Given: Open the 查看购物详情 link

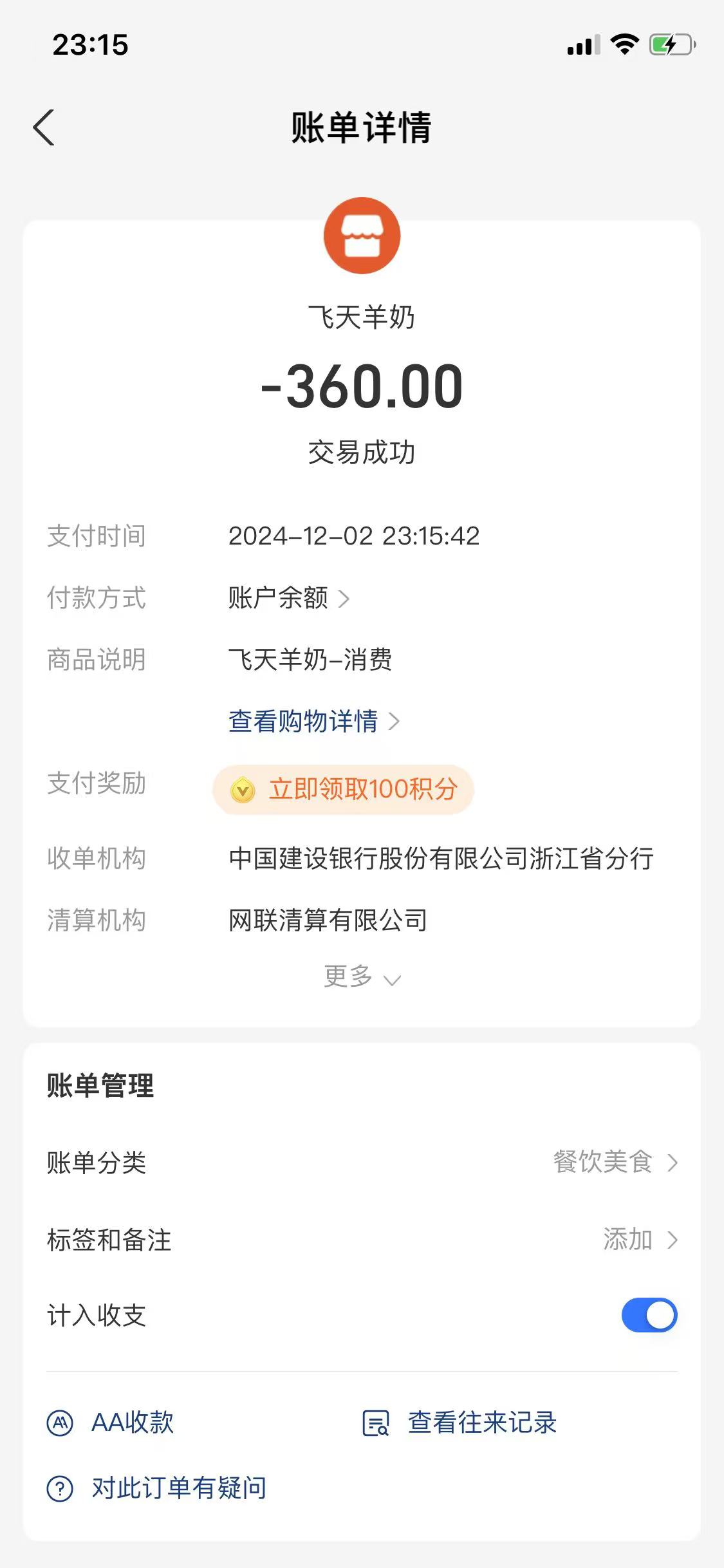Looking at the screenshot, I should (x=313, y=722).
